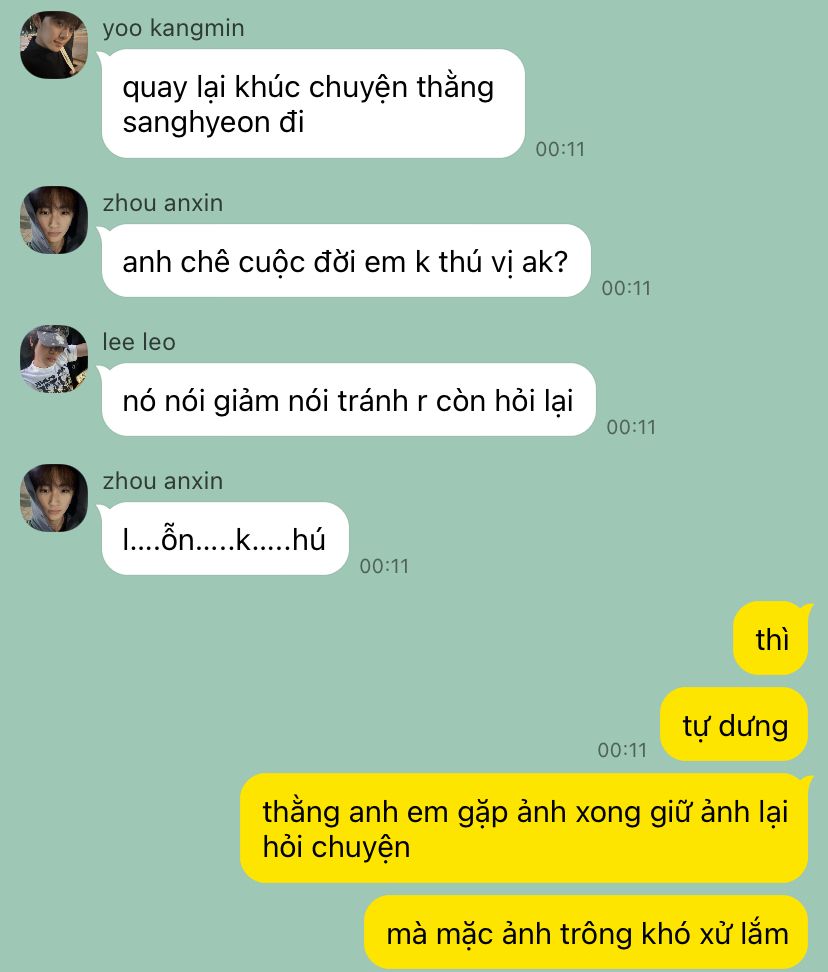Open lee leo's profile picture

click(x=54, y=358)
